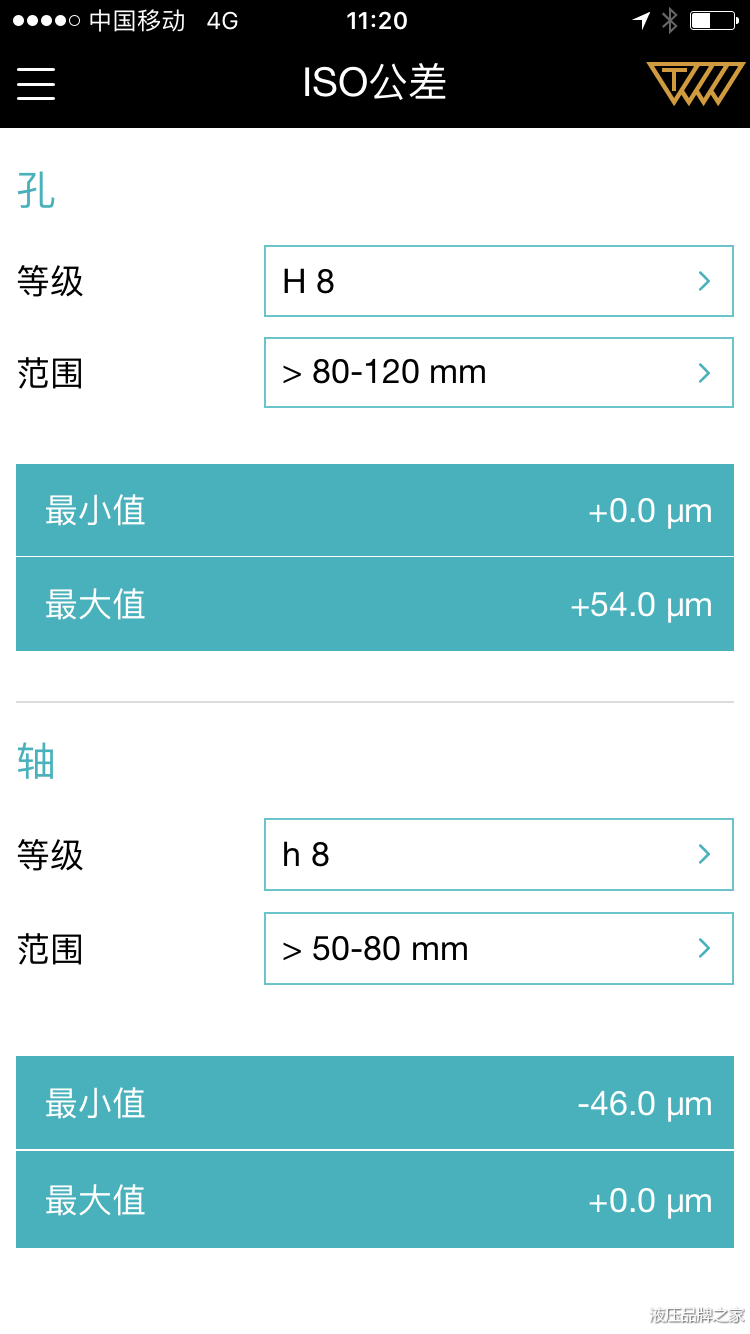Open the hamburger menu
Screen dimensions: 750x1334
coord(36,83)
